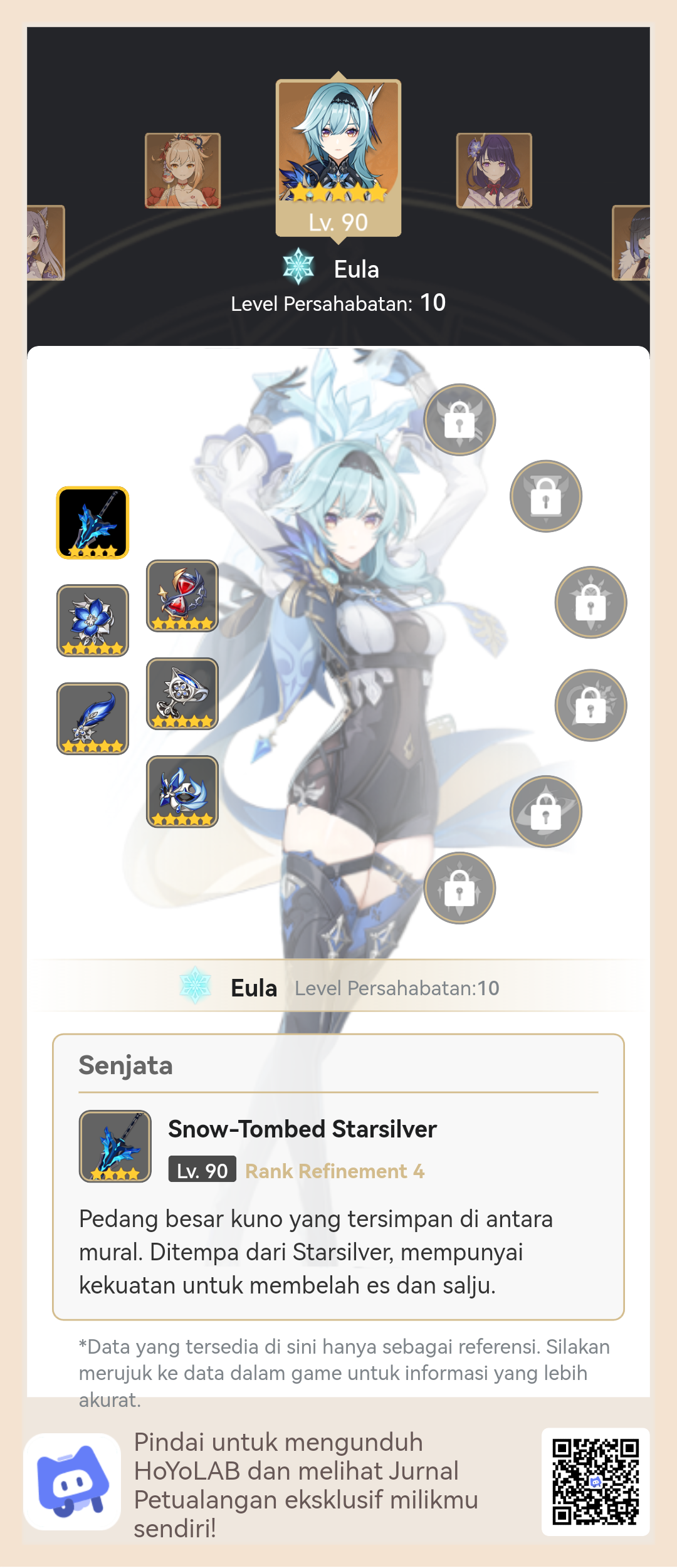View the Sands of Eon hourglass artifact
The height and width of the screenshot is (1568, 677).
[182, 597]
